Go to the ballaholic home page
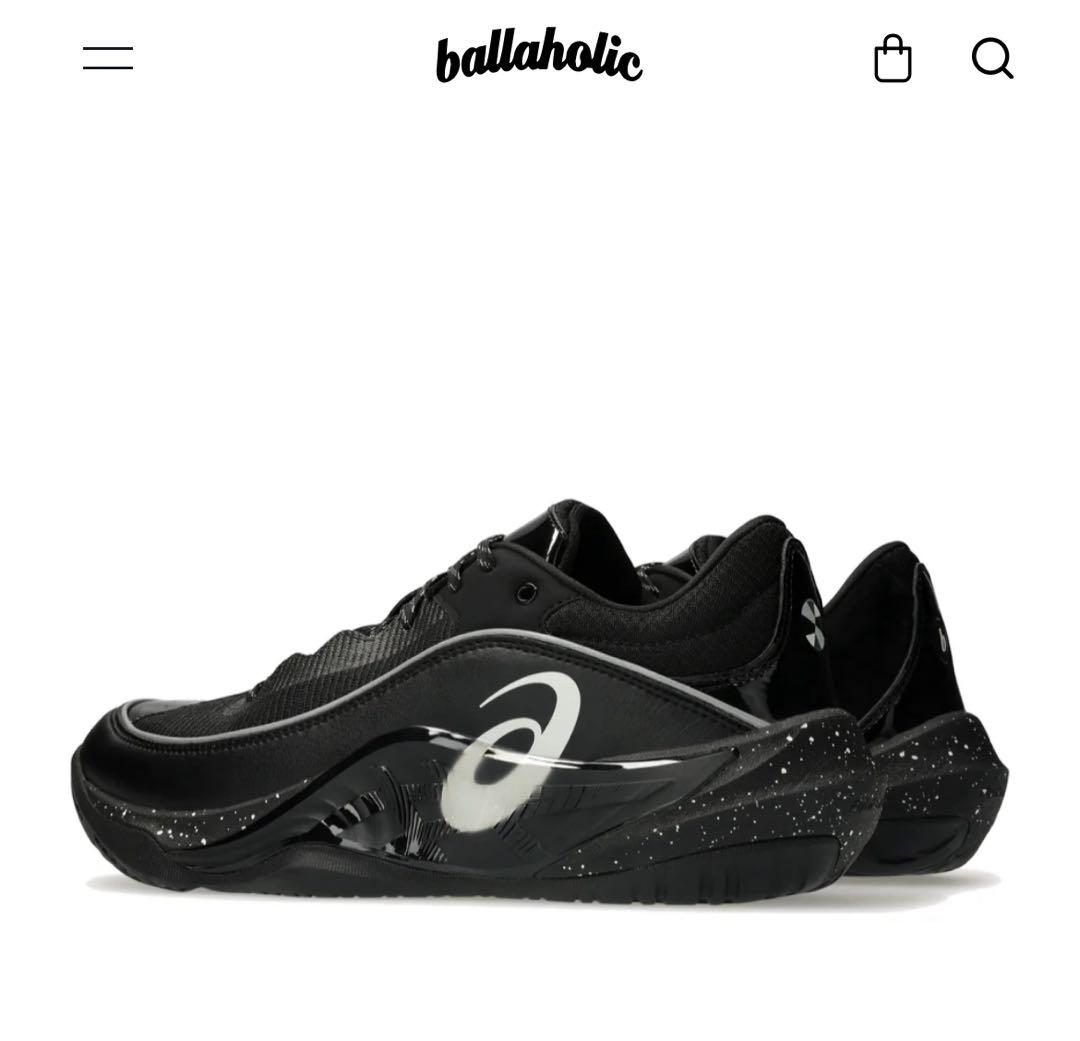Image resolution: width=1080 pixels, height=1041 pixels. point(539,59)
